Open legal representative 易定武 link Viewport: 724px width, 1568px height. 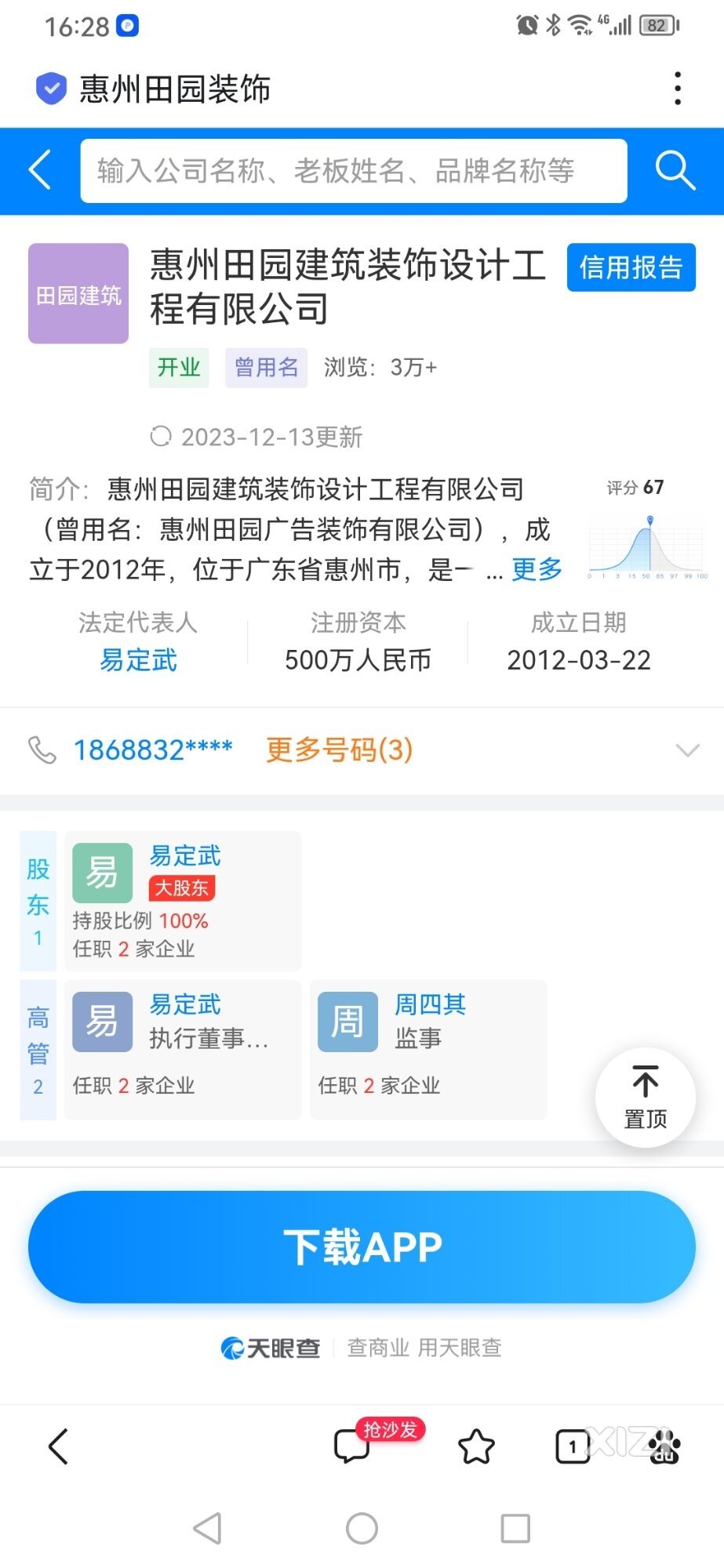(x=138, y=660)
